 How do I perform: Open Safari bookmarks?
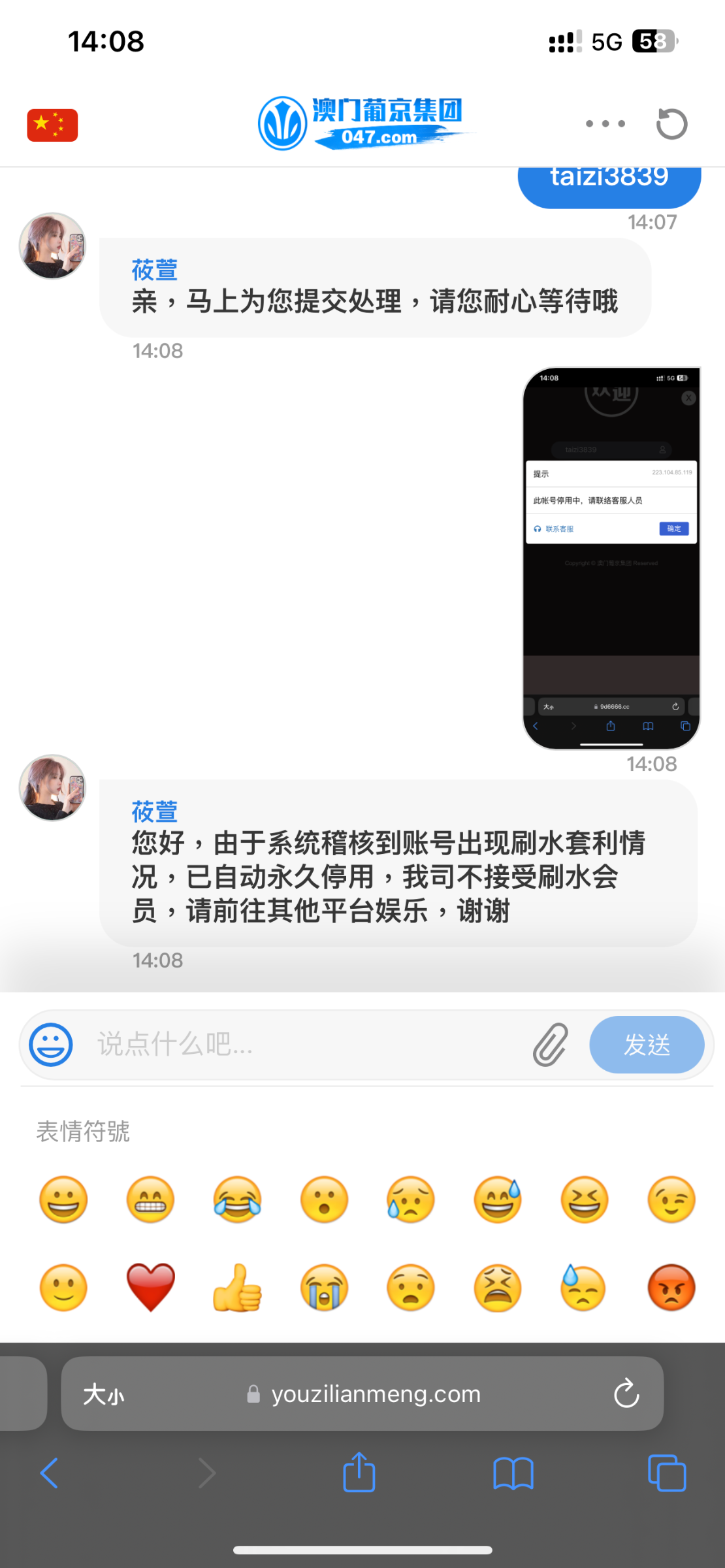click(513, 1473)
